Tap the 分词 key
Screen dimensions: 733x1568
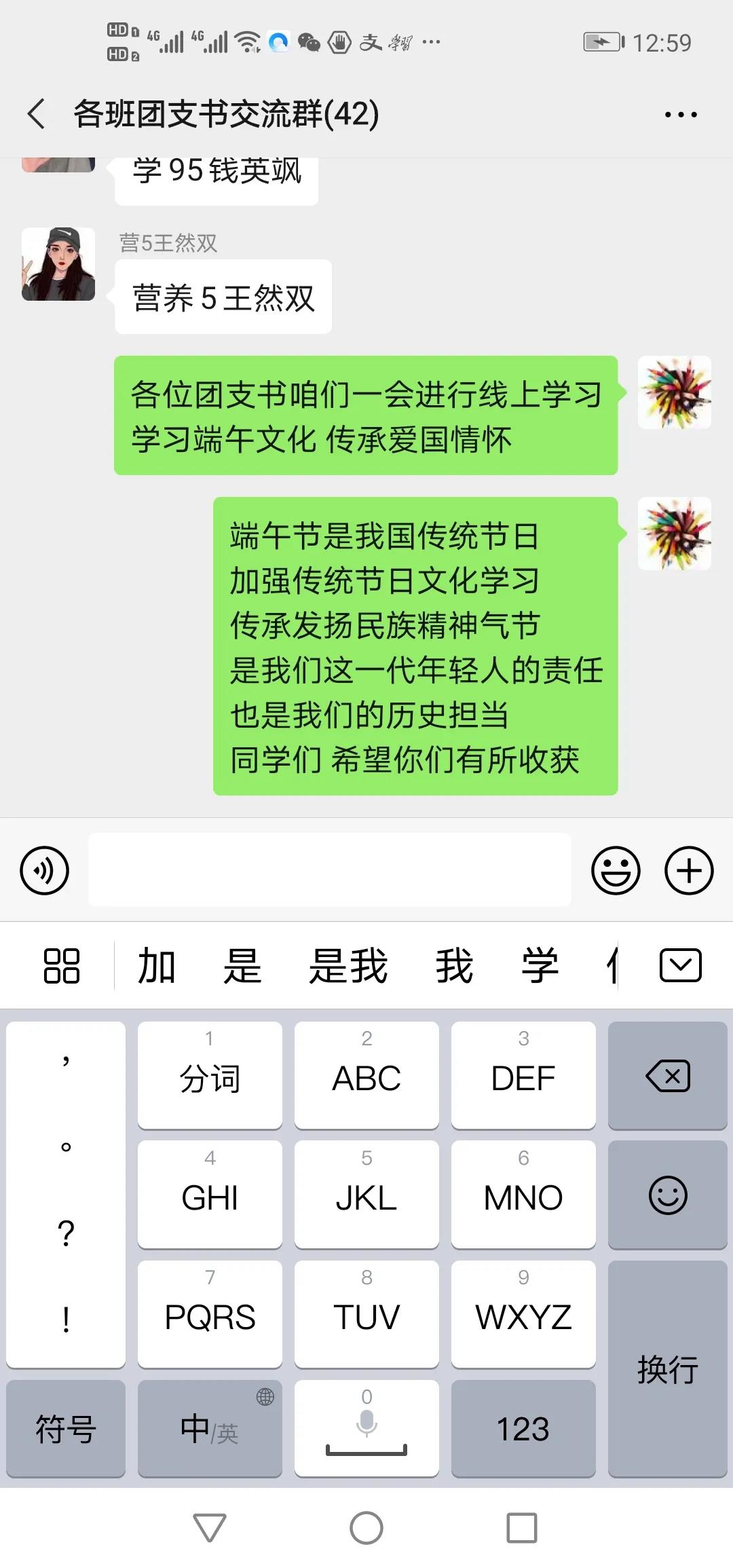pyautogui.click(x=210, y=1076)
